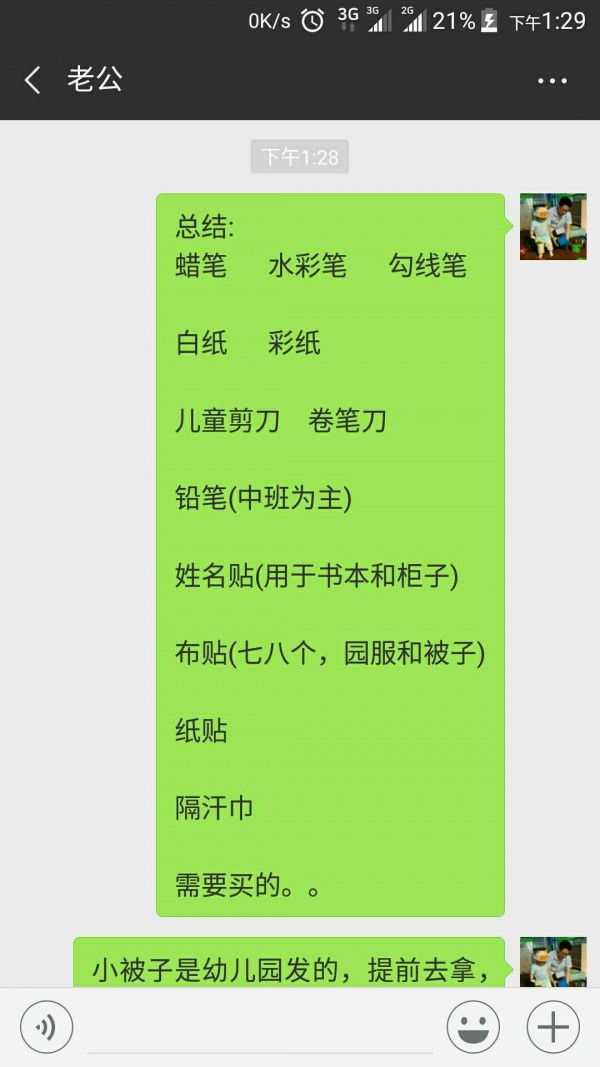The image size is (600, 1067).
Task: Open the chat overflow menu
Action: 552,81
